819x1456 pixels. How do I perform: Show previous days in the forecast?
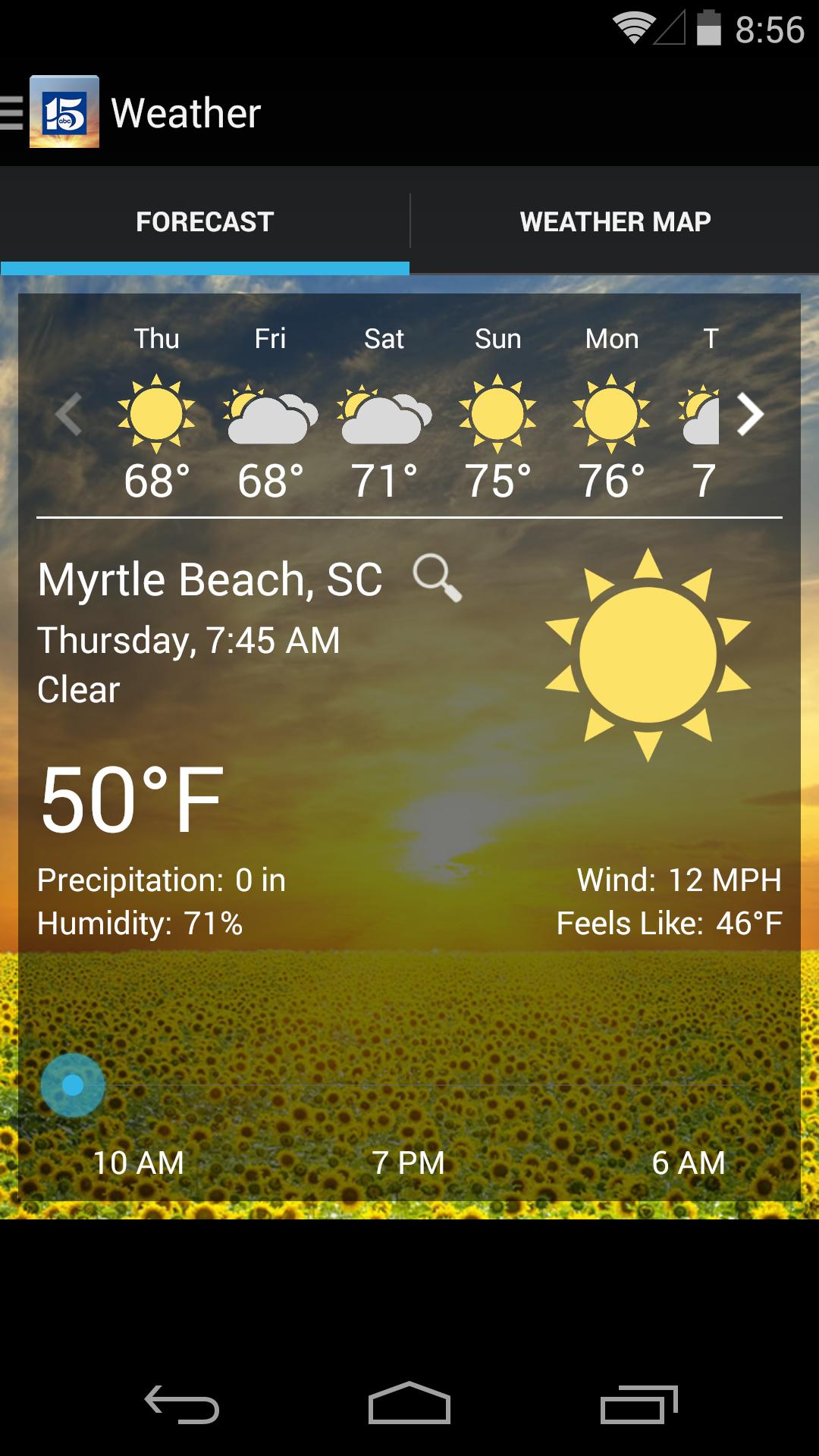(68, 414)
